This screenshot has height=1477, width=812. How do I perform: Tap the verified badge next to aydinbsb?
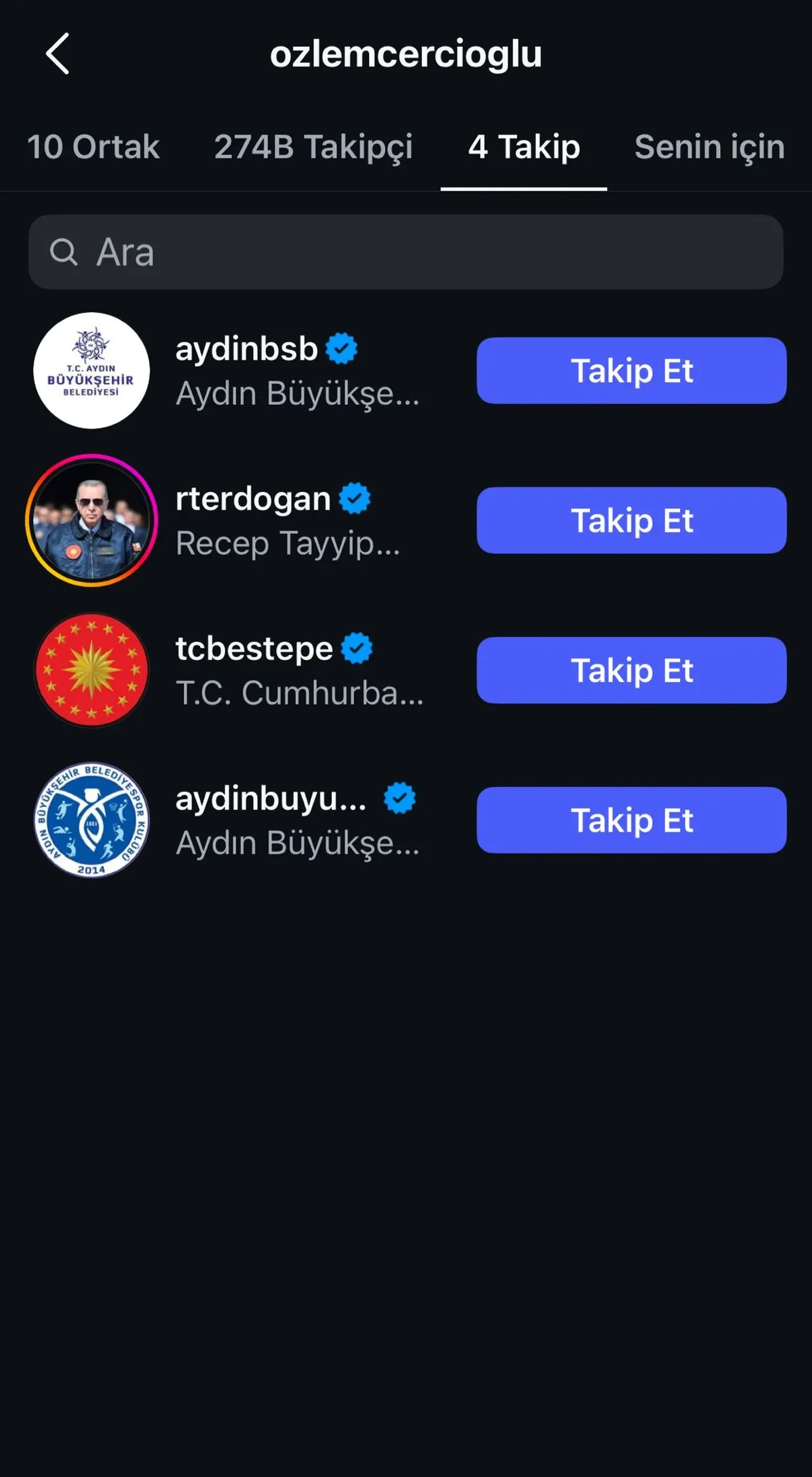(x=342, y=347)
